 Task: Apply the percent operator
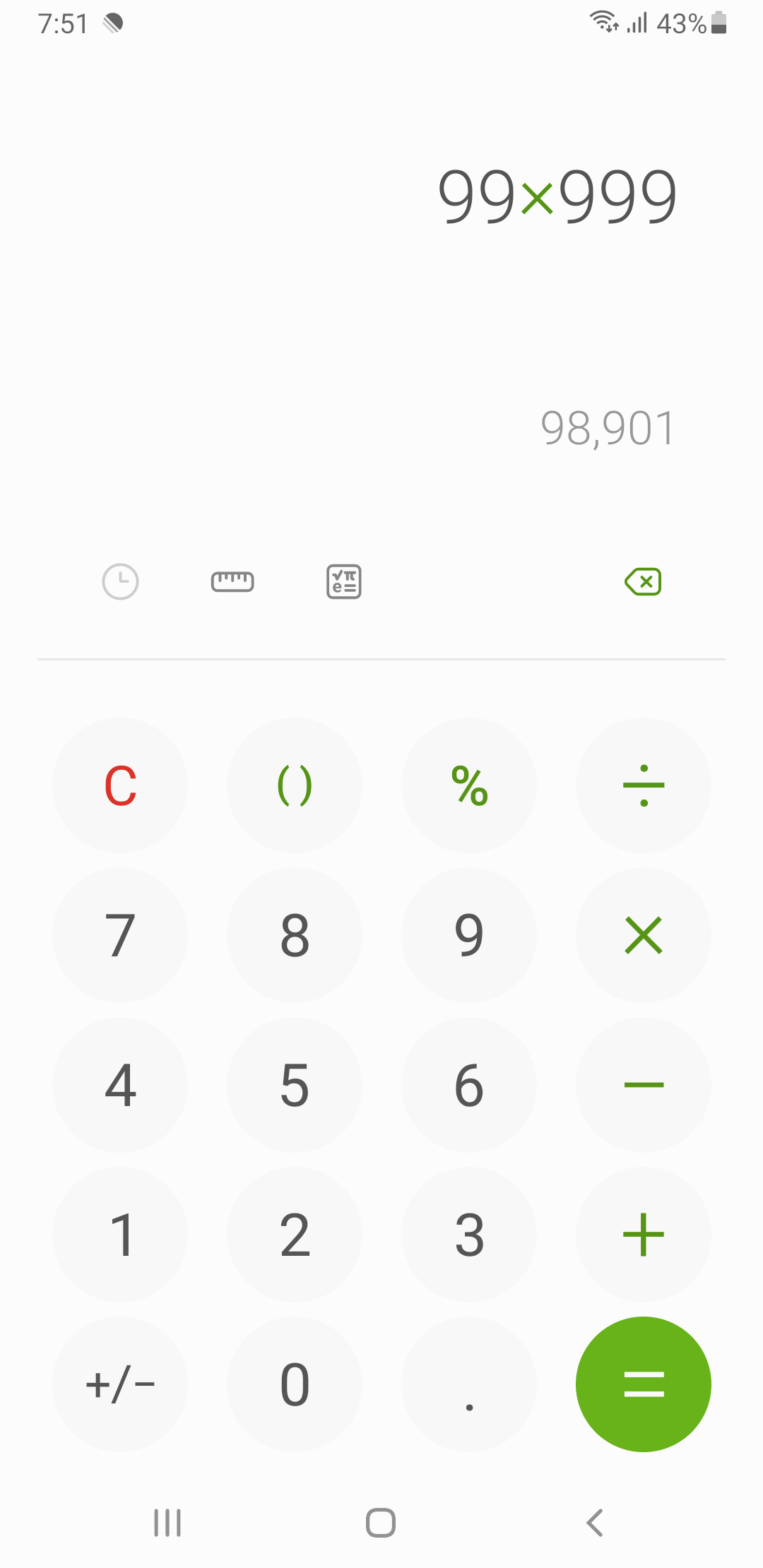[469, 785]
